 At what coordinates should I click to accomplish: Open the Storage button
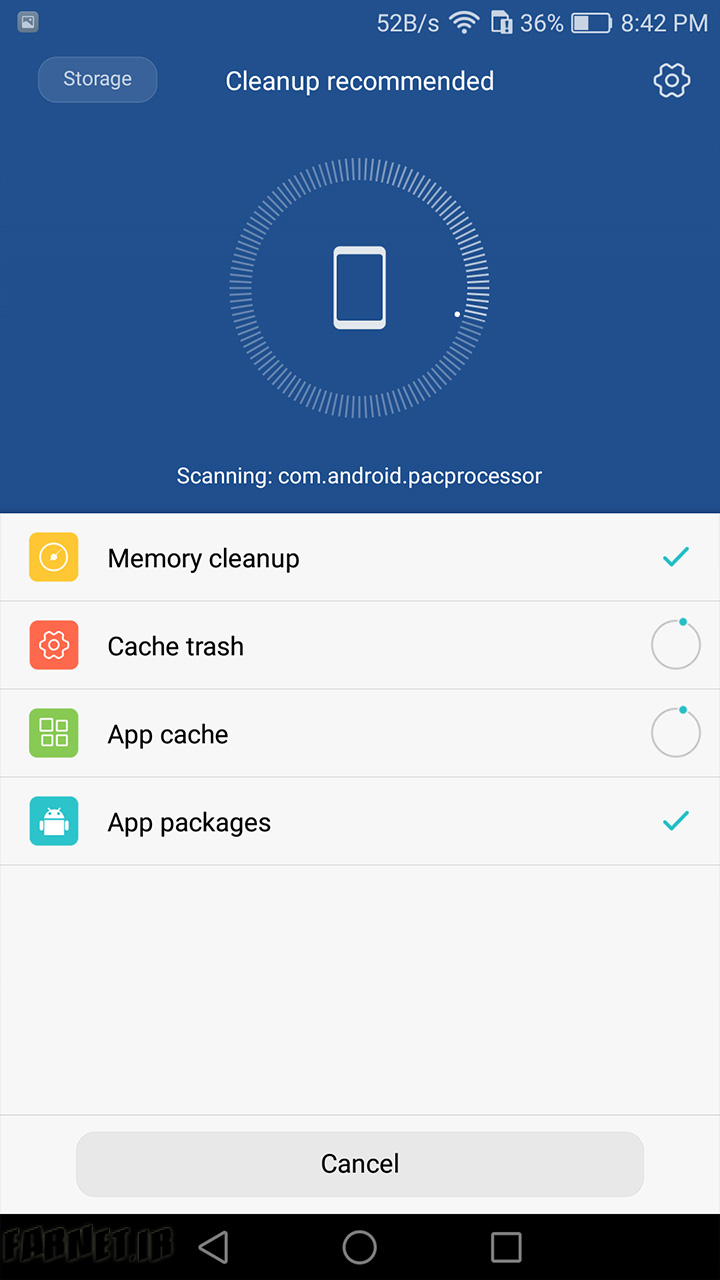tap(98, 79)
